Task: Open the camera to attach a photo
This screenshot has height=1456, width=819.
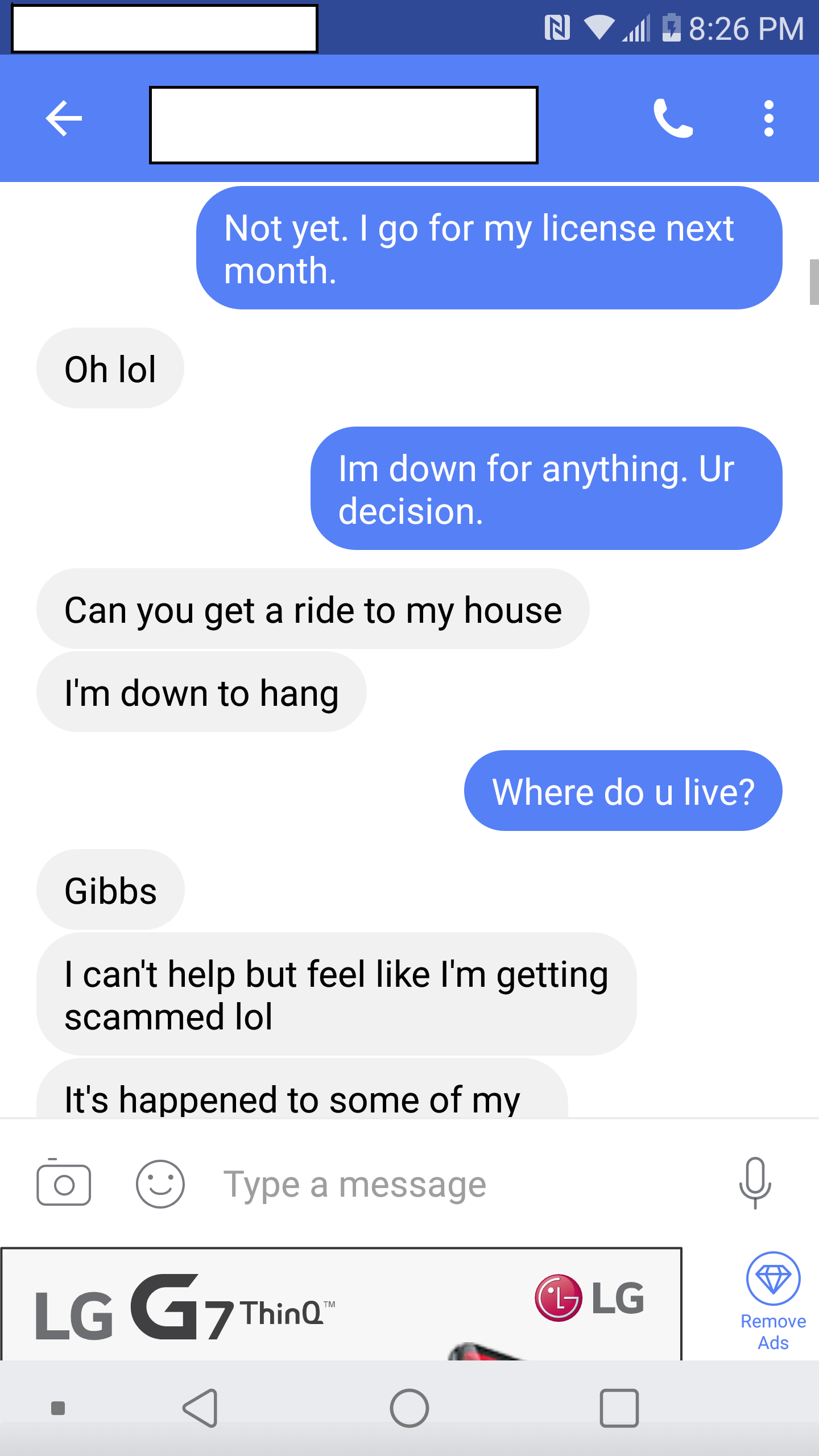Action: pyautogui.click(x=64, y=1184)
